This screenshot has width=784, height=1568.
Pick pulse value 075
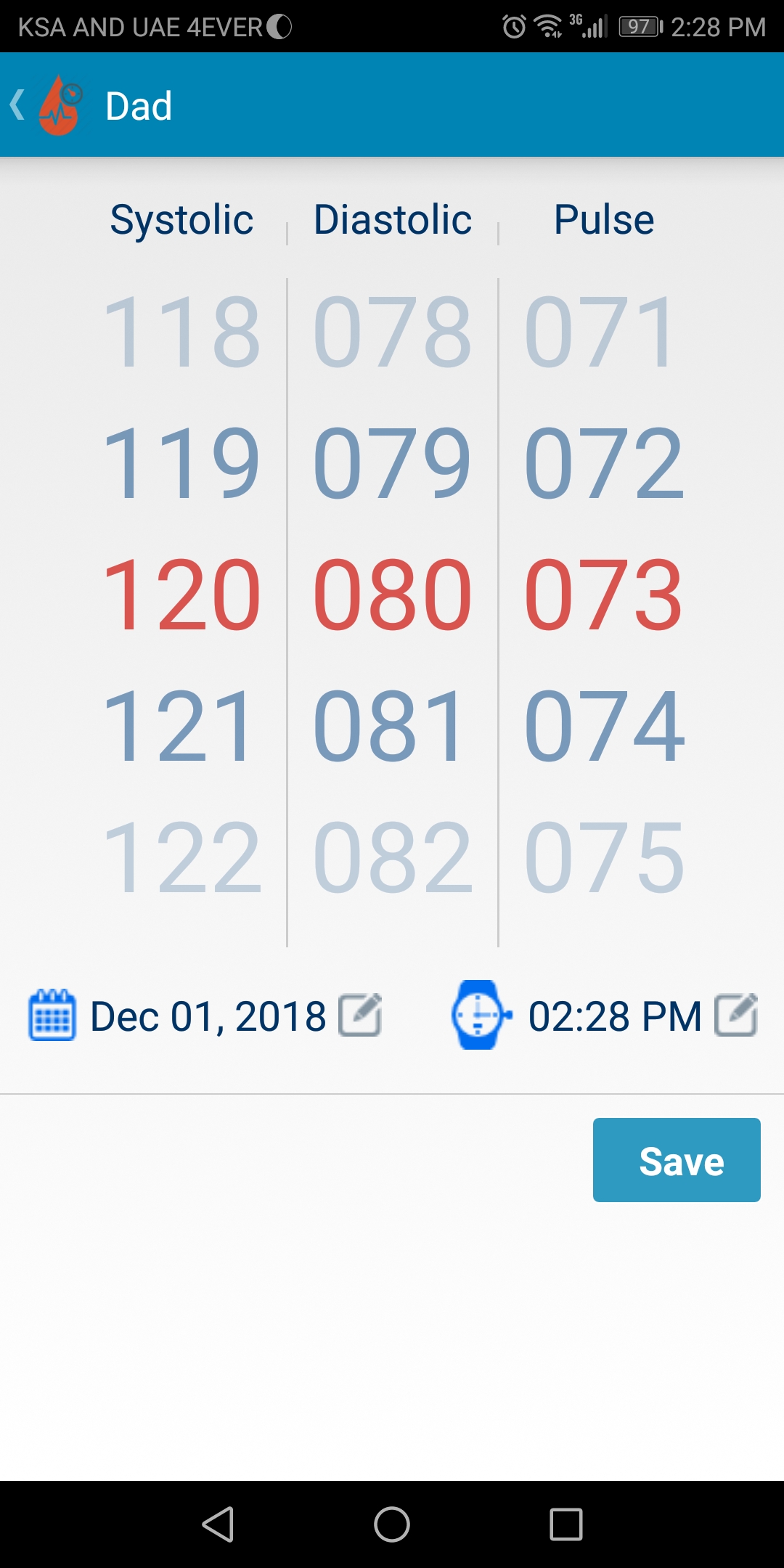tap(604, 857)
